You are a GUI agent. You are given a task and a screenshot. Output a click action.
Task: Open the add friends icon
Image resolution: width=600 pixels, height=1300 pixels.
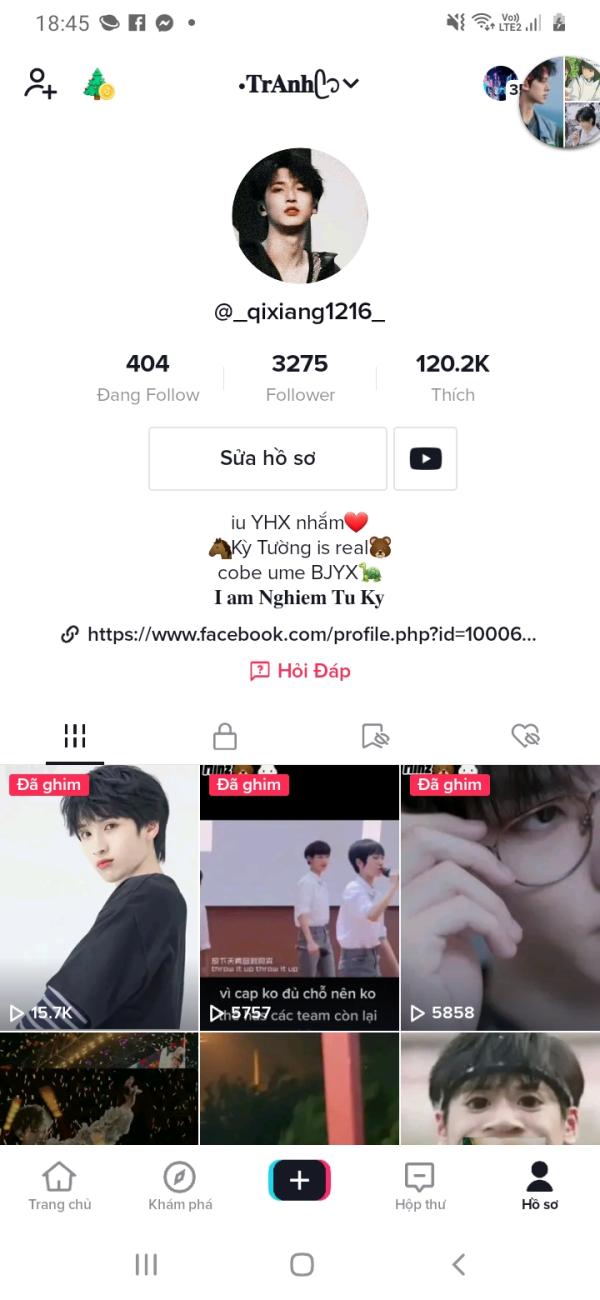pyautogui.click(x=40, y=84)
